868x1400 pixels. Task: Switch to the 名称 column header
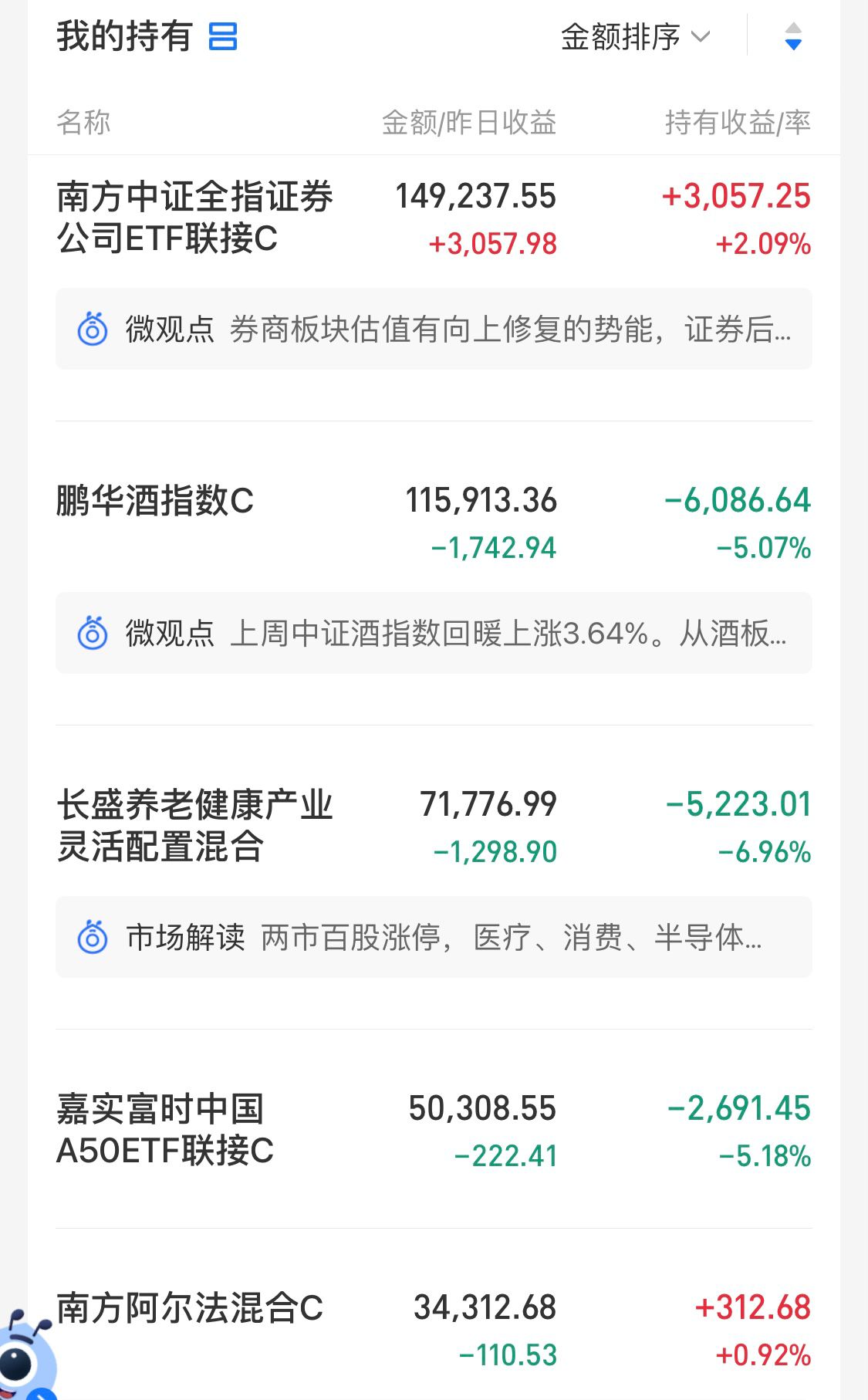(85, 120)
